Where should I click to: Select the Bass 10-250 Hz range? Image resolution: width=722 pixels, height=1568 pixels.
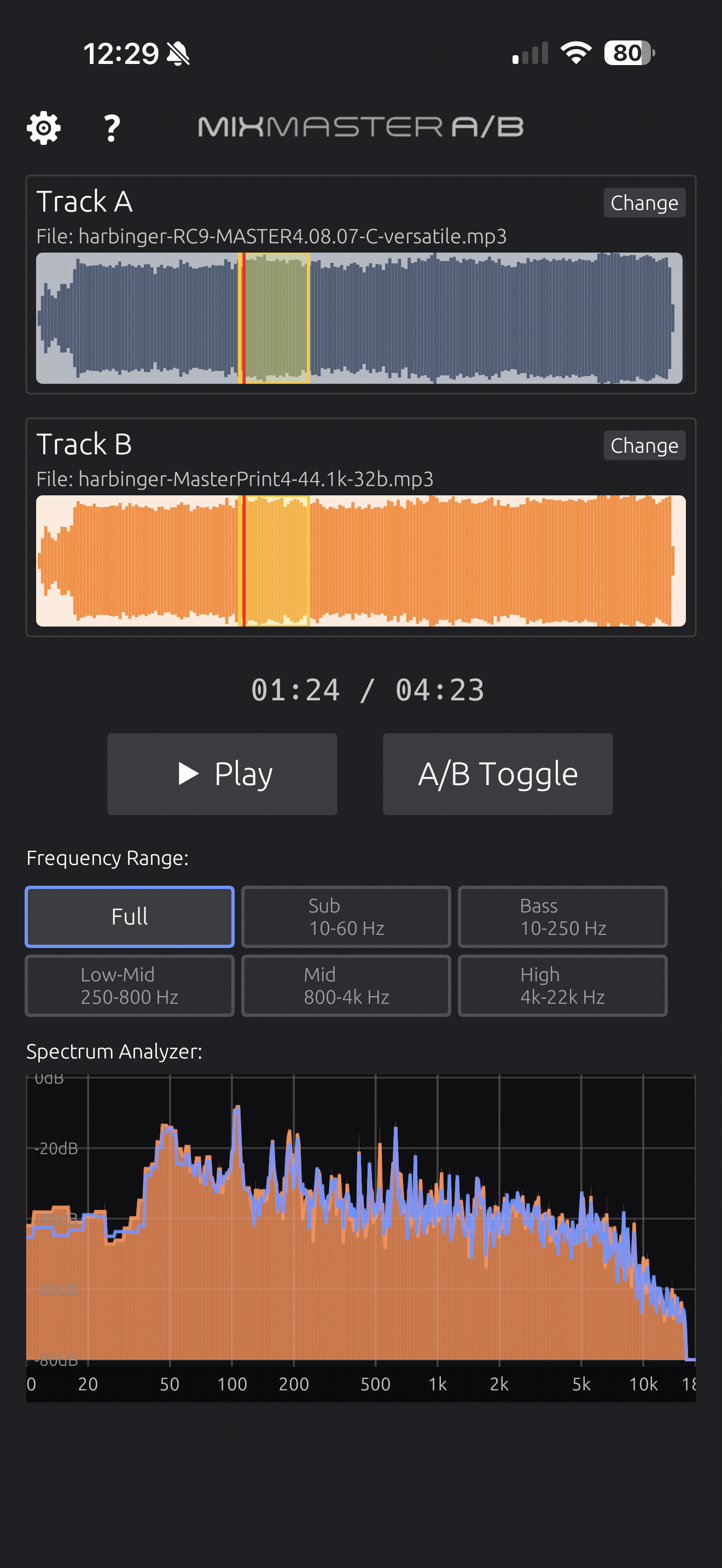coord(561,916)
